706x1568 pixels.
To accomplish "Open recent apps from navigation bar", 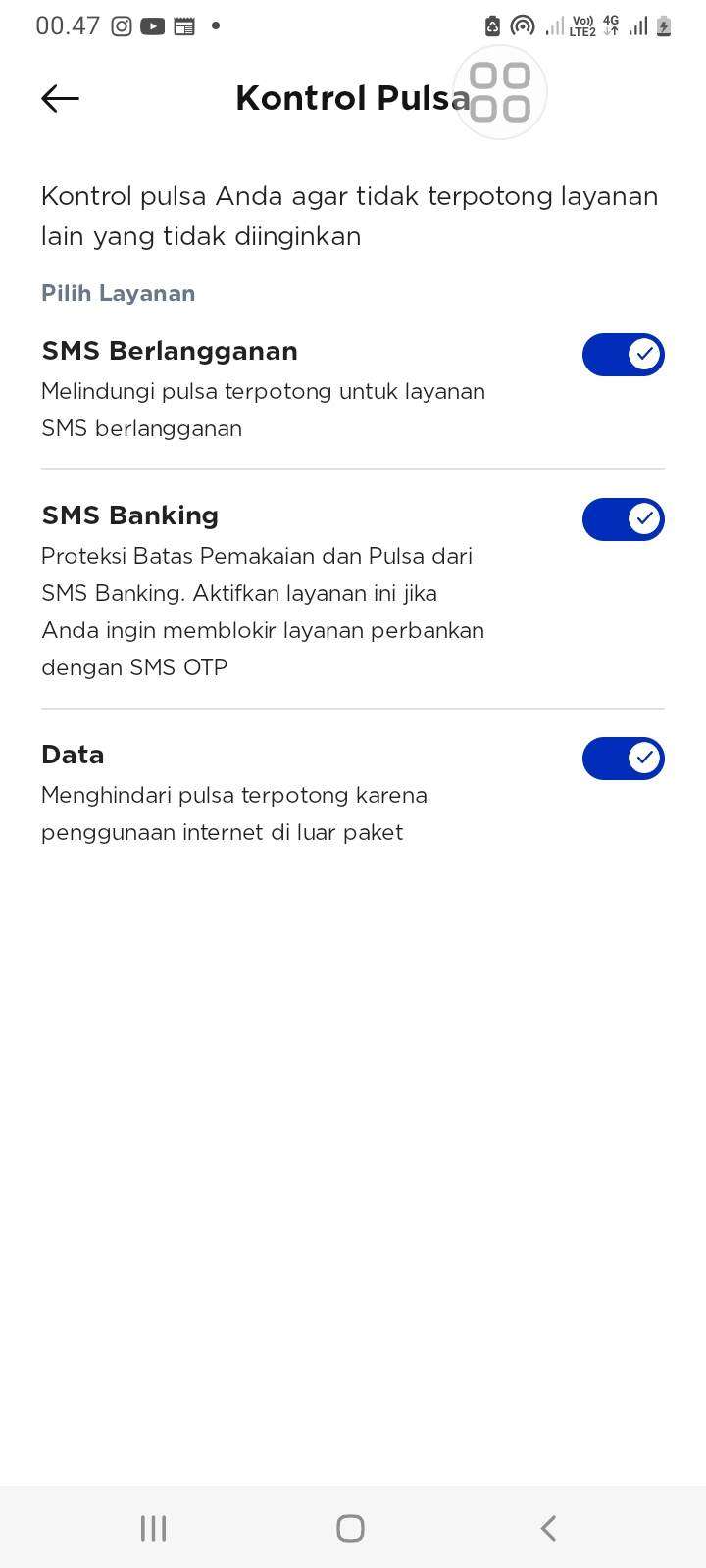I will coord(154,1528).
